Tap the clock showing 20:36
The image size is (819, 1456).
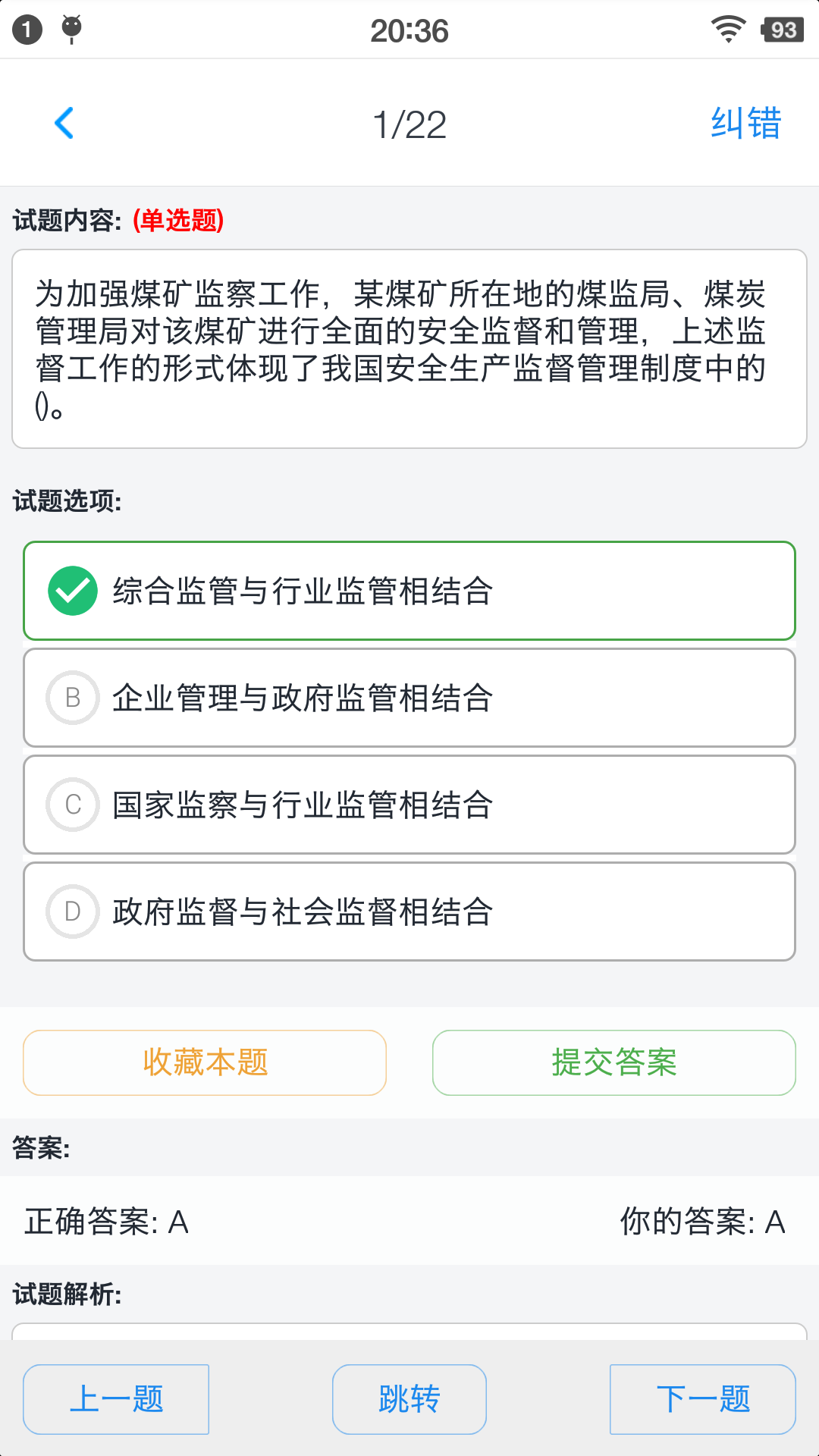coord(409,30)
